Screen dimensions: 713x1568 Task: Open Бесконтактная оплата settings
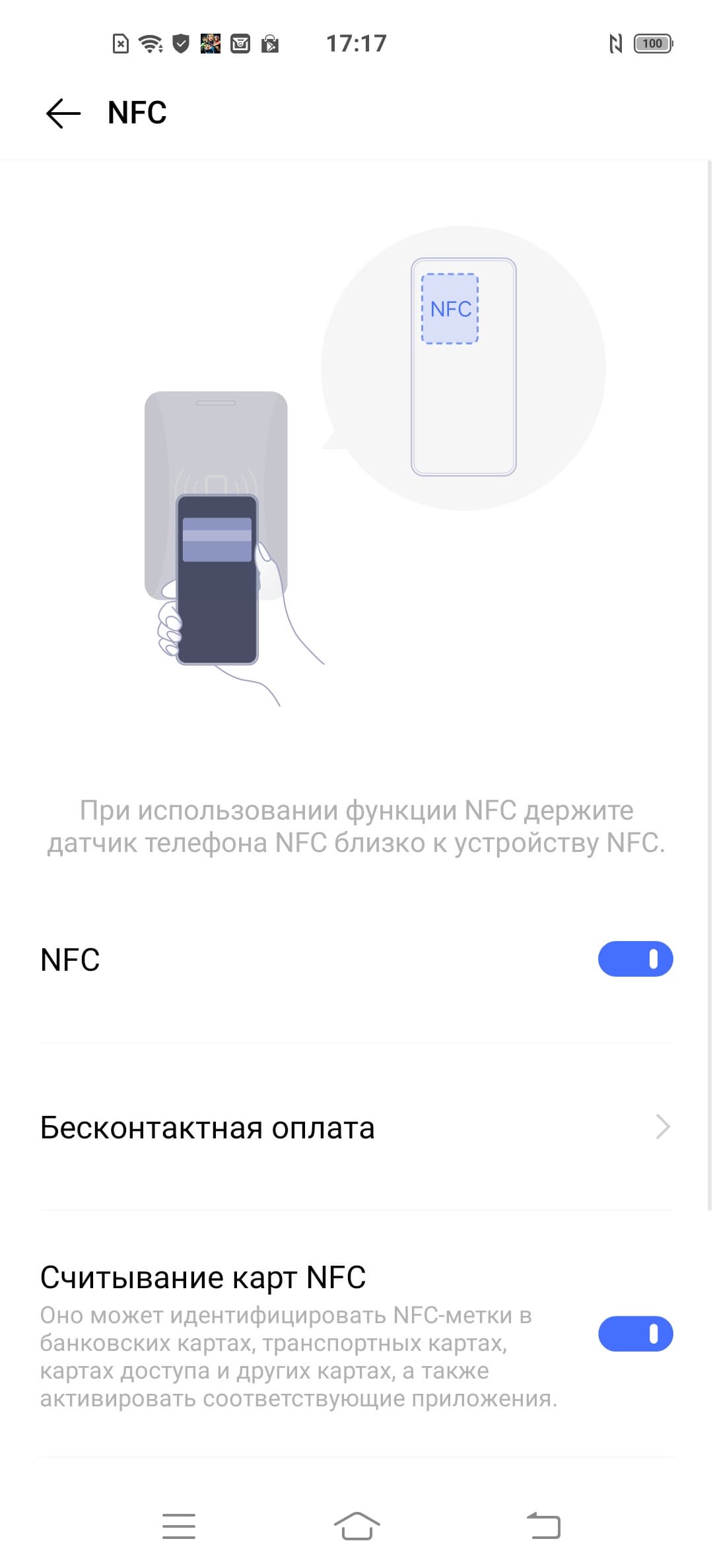(356, 1127)
